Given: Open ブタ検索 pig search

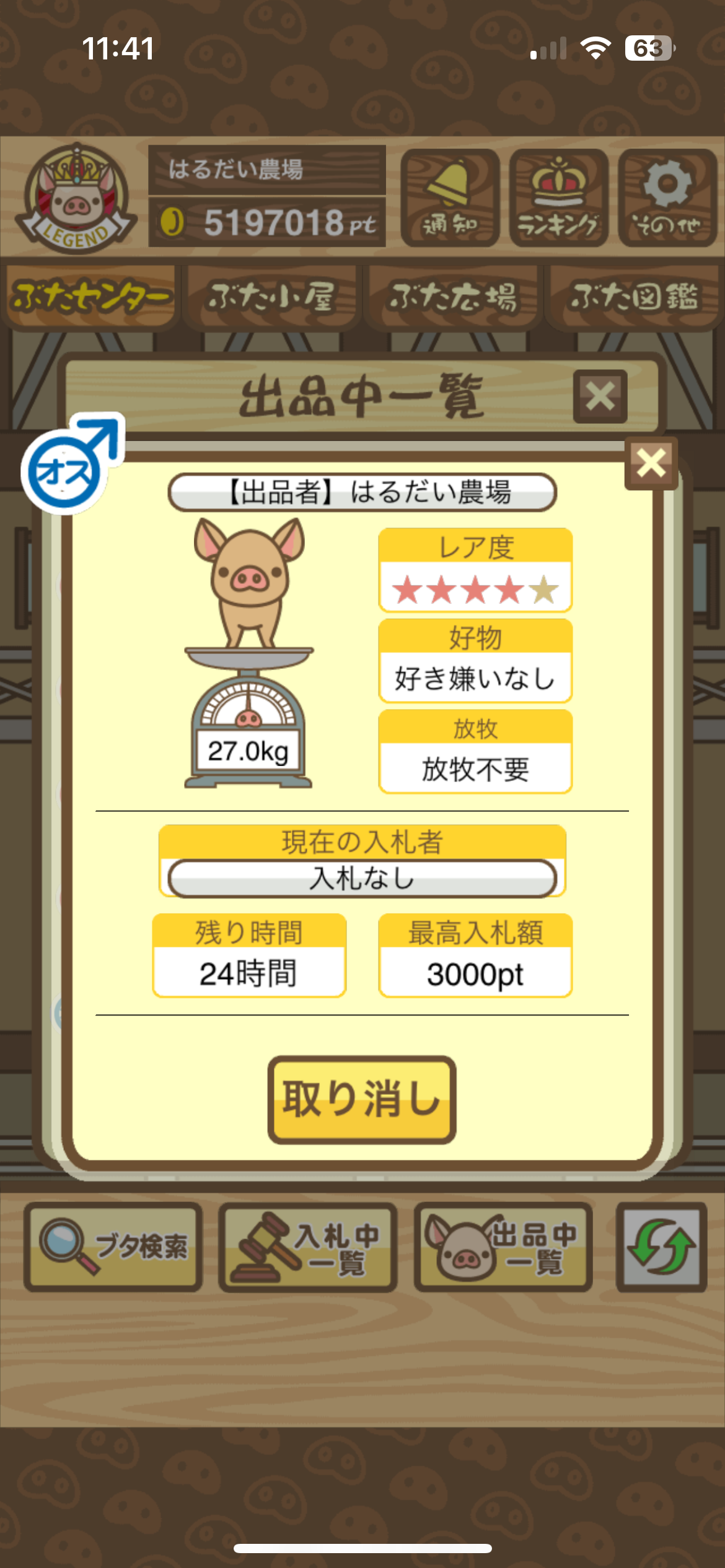Looking at the screenshot, I should (x=113, y=1247).
